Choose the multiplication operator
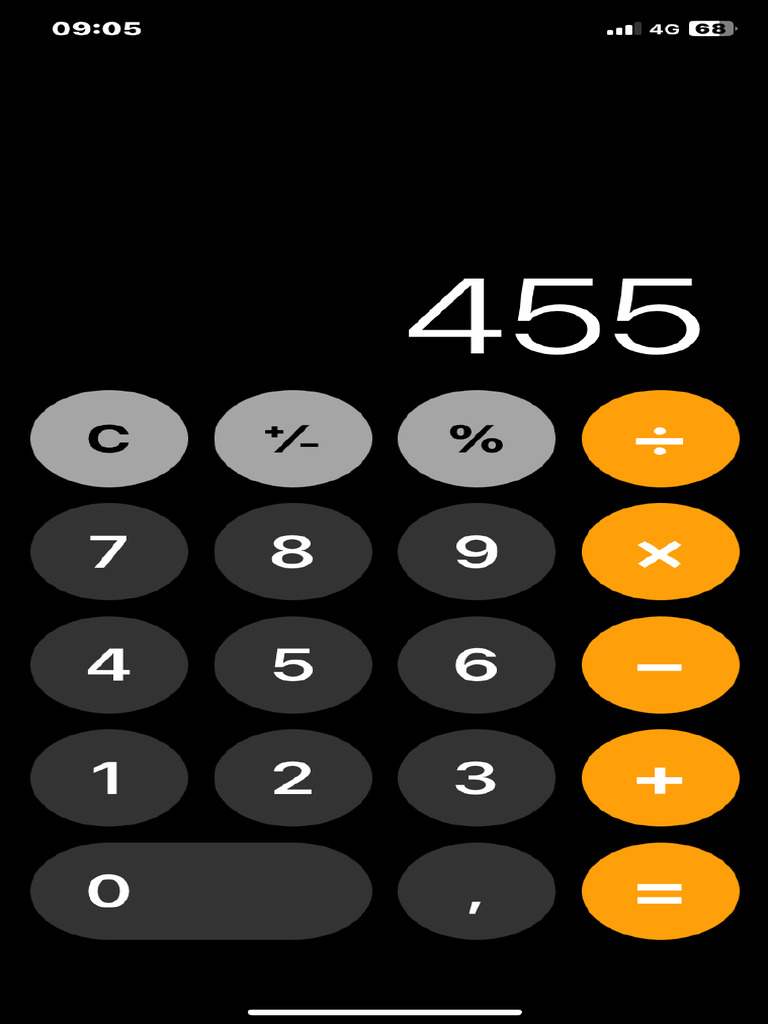Image resolution: width=768 pixels, height=1024 pixels. (661, 552)
